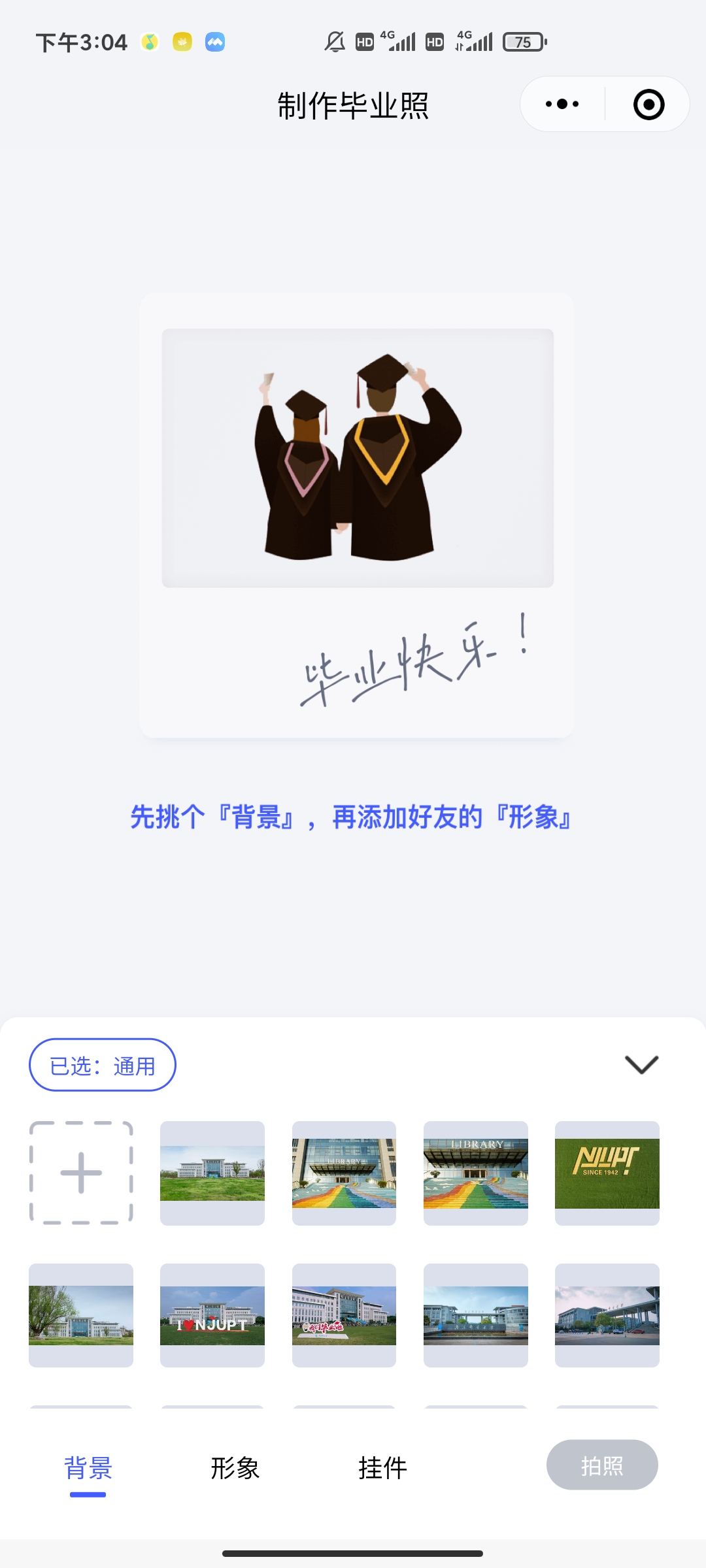
Task: Pick the LIBRARY rainbow stairs front-view background
Action: pos(475,1173)
